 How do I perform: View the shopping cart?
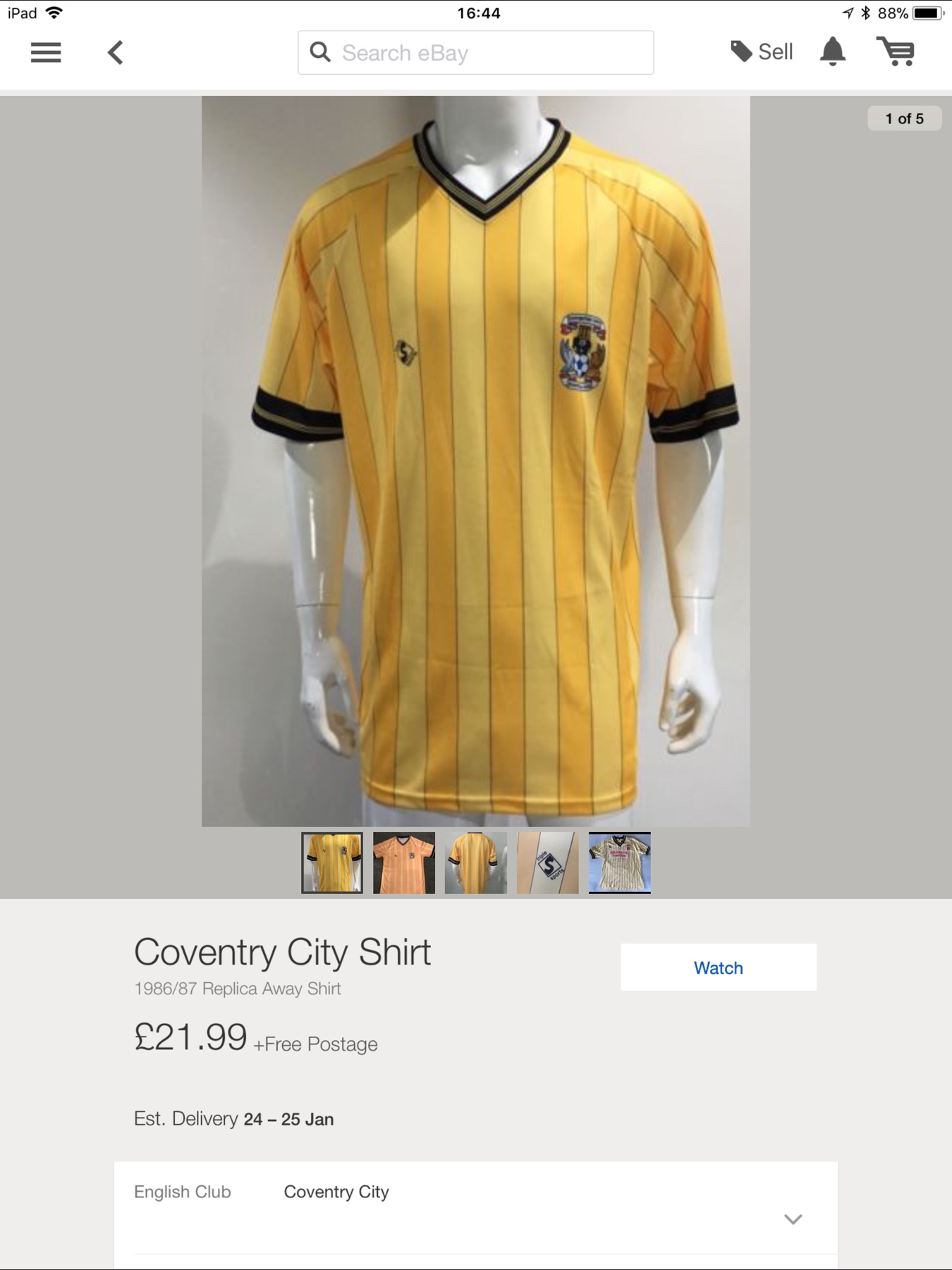click(896, 51)
